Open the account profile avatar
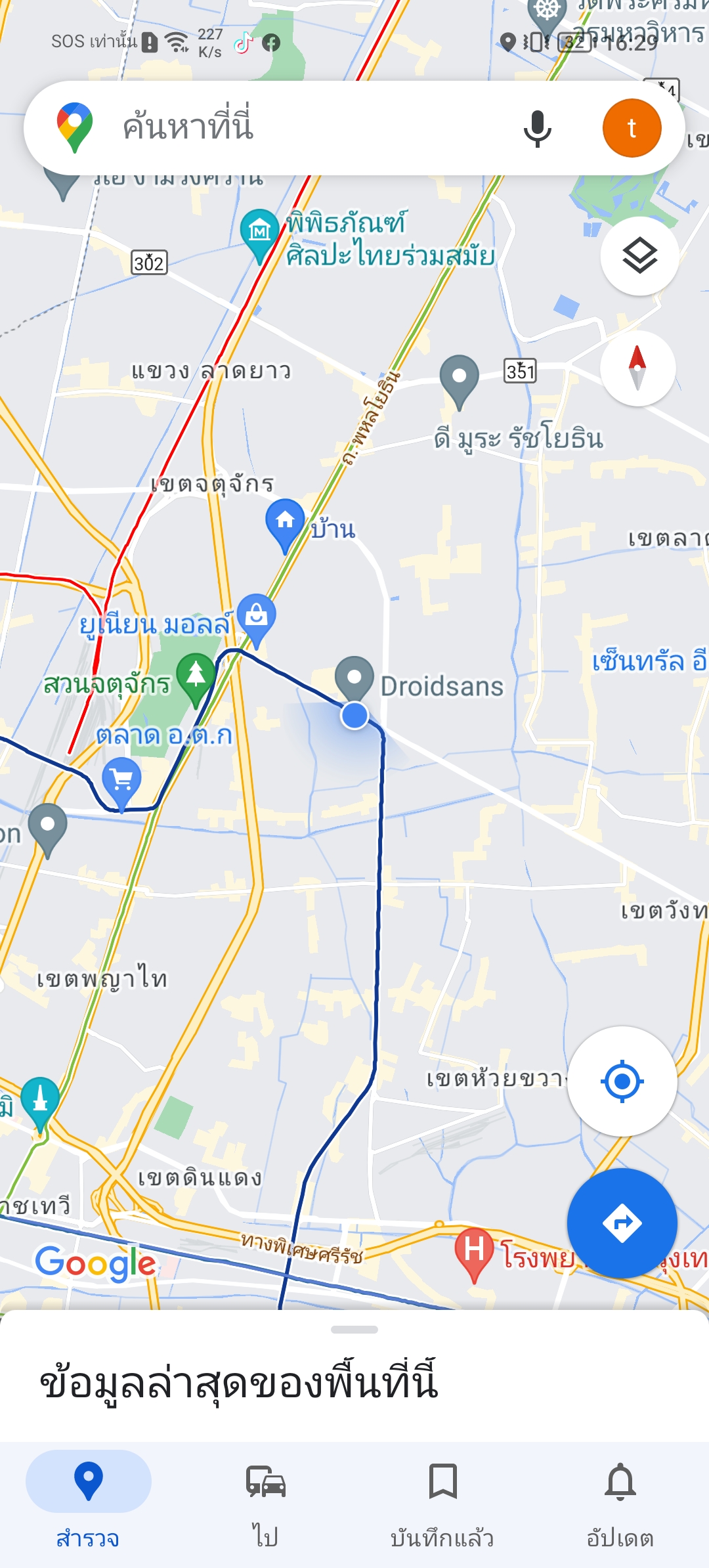This screenshot has height=1568, width=709. click(632, 128)
